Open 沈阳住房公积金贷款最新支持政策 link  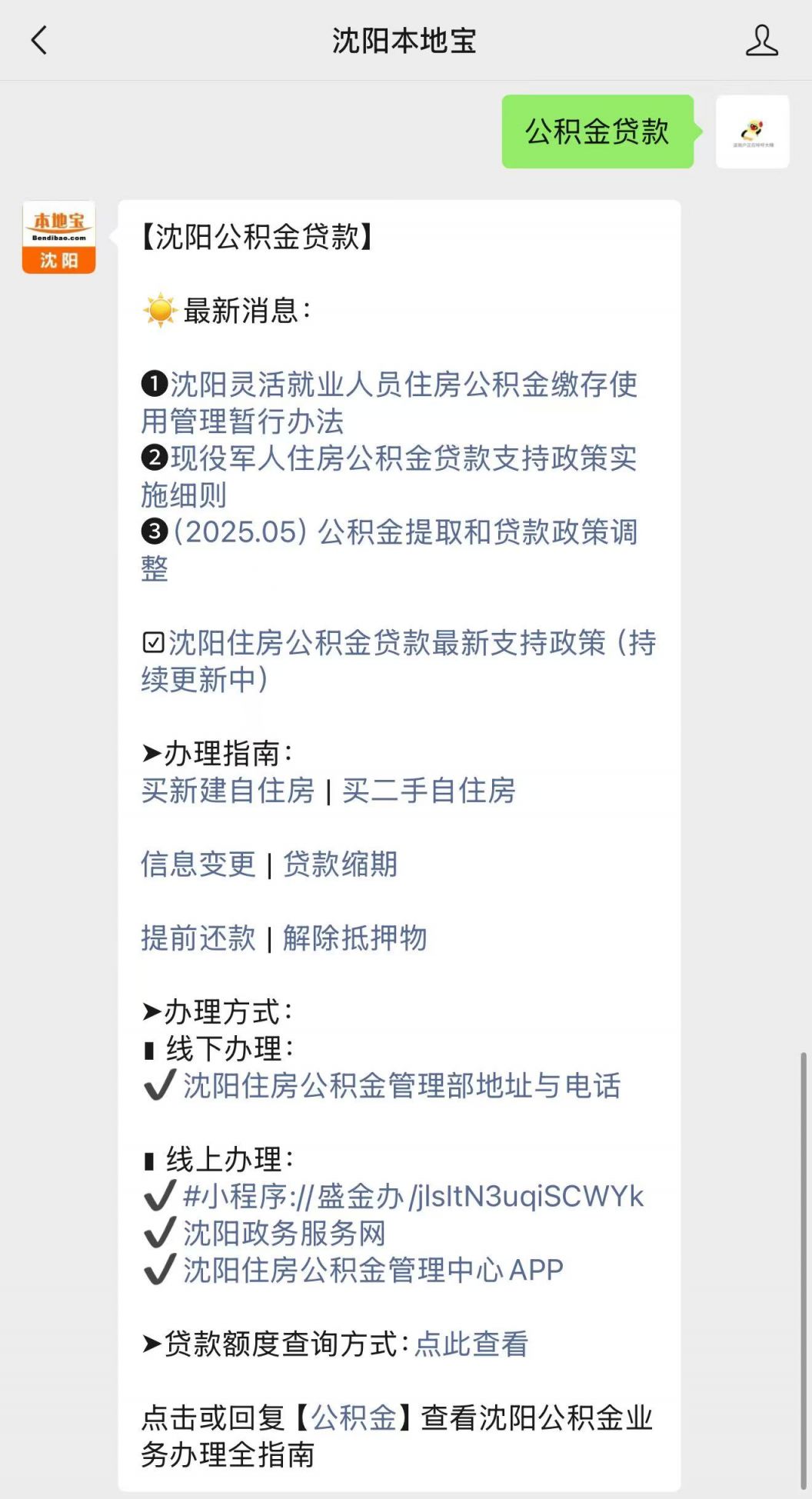pos(398,661)
